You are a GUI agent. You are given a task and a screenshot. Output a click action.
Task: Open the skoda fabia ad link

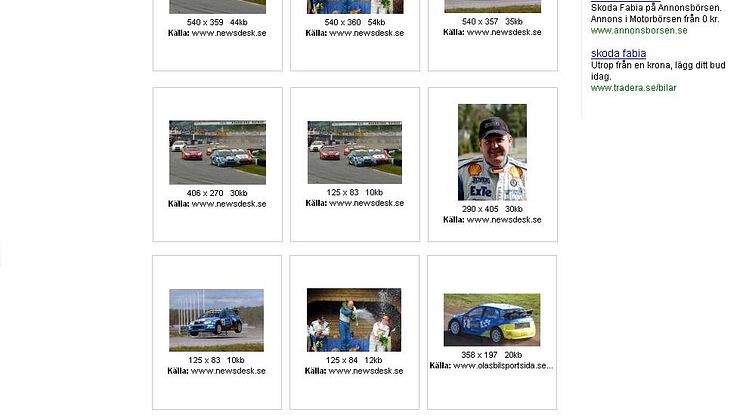click(618, 53)
